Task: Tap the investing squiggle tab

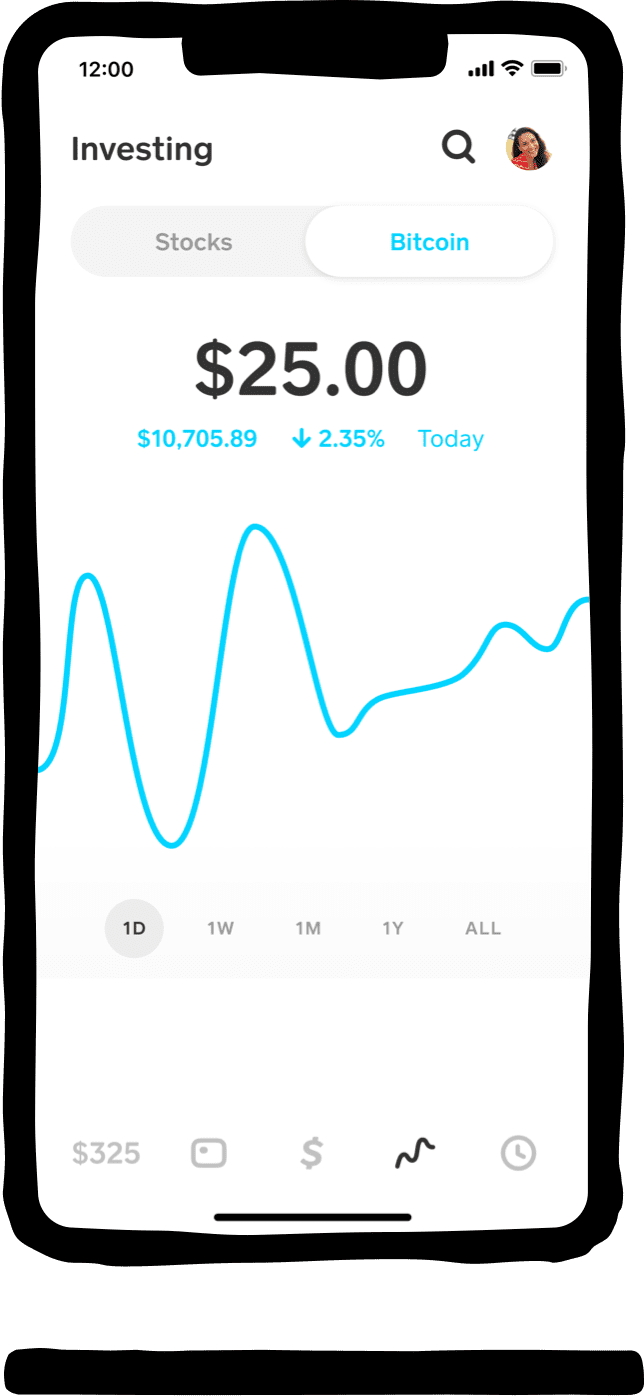Action: click(x=415, y=1154)
